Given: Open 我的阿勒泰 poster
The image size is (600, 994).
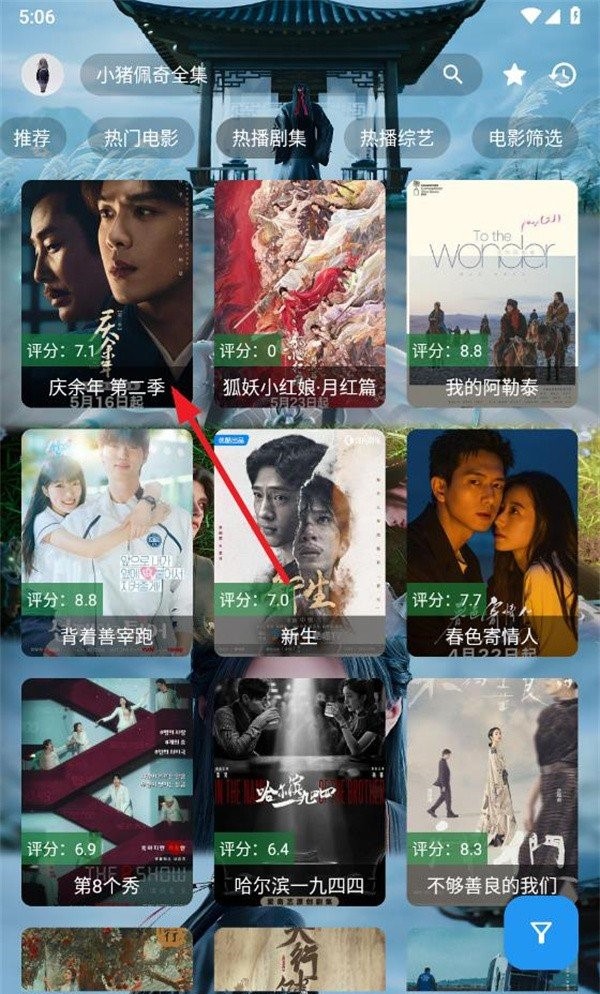Looking at the screenshot, I should (492, 292).
